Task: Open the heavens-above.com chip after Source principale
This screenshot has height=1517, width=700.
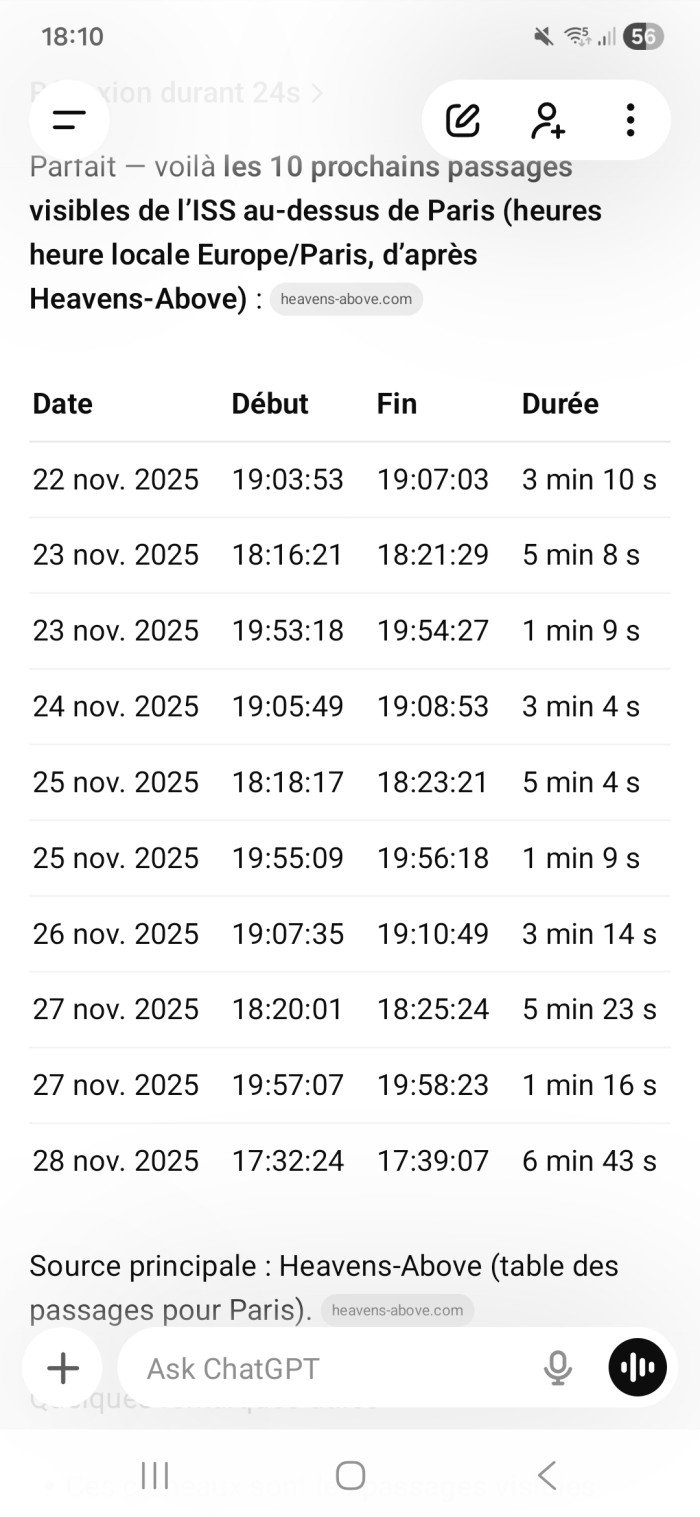Action: pyautogui.click(x=397, y=1310)
